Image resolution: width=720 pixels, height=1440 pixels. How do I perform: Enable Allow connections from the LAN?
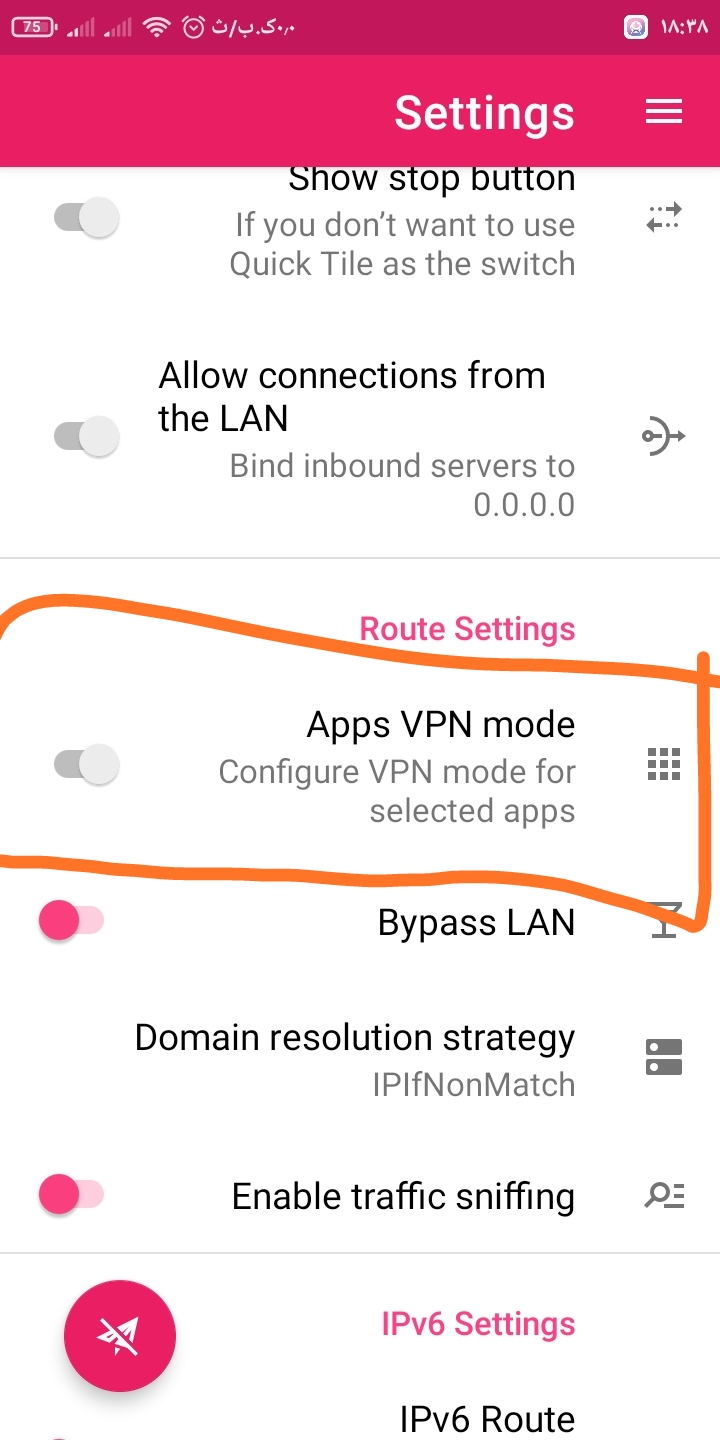pyautogui.click(x=86, y=436)
